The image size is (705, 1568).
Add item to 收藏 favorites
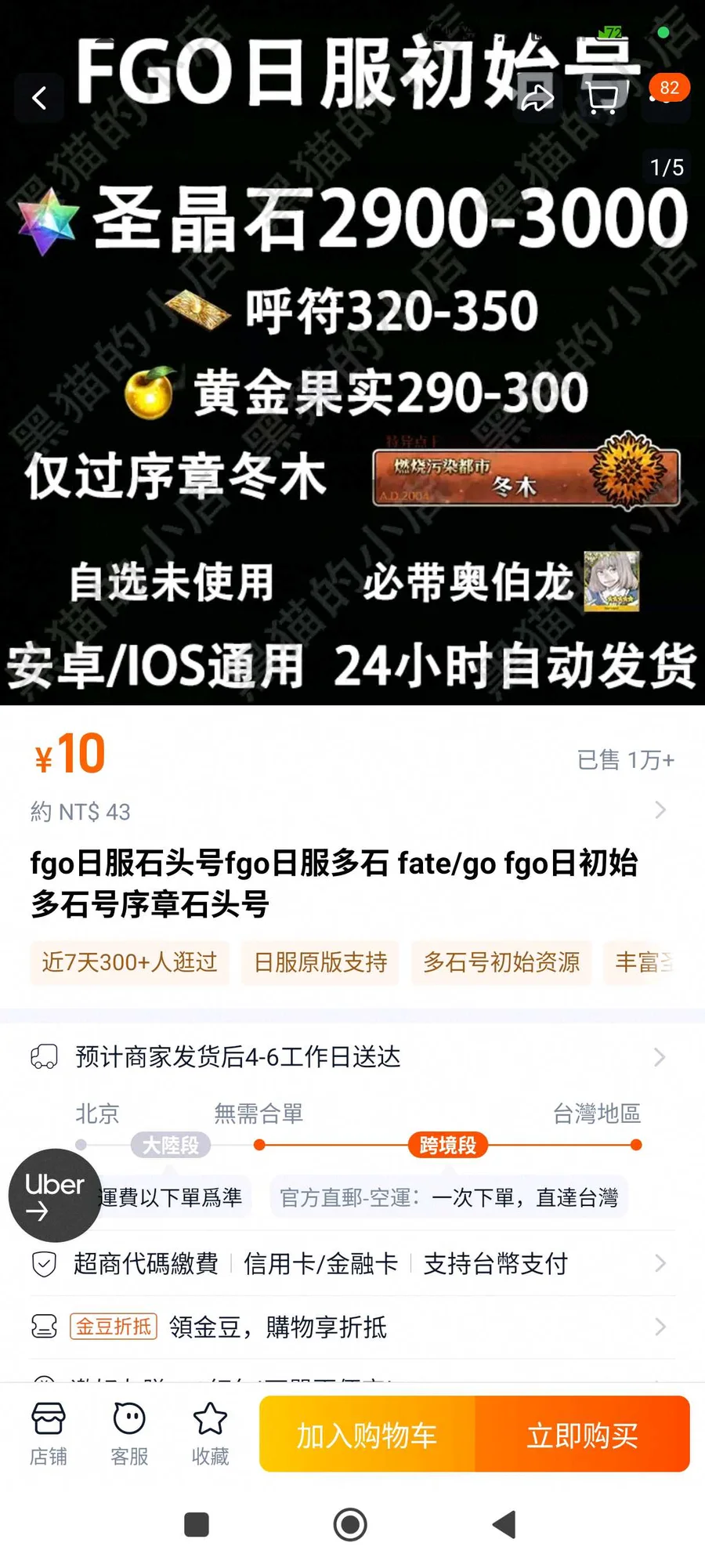tap(210, 1434)
